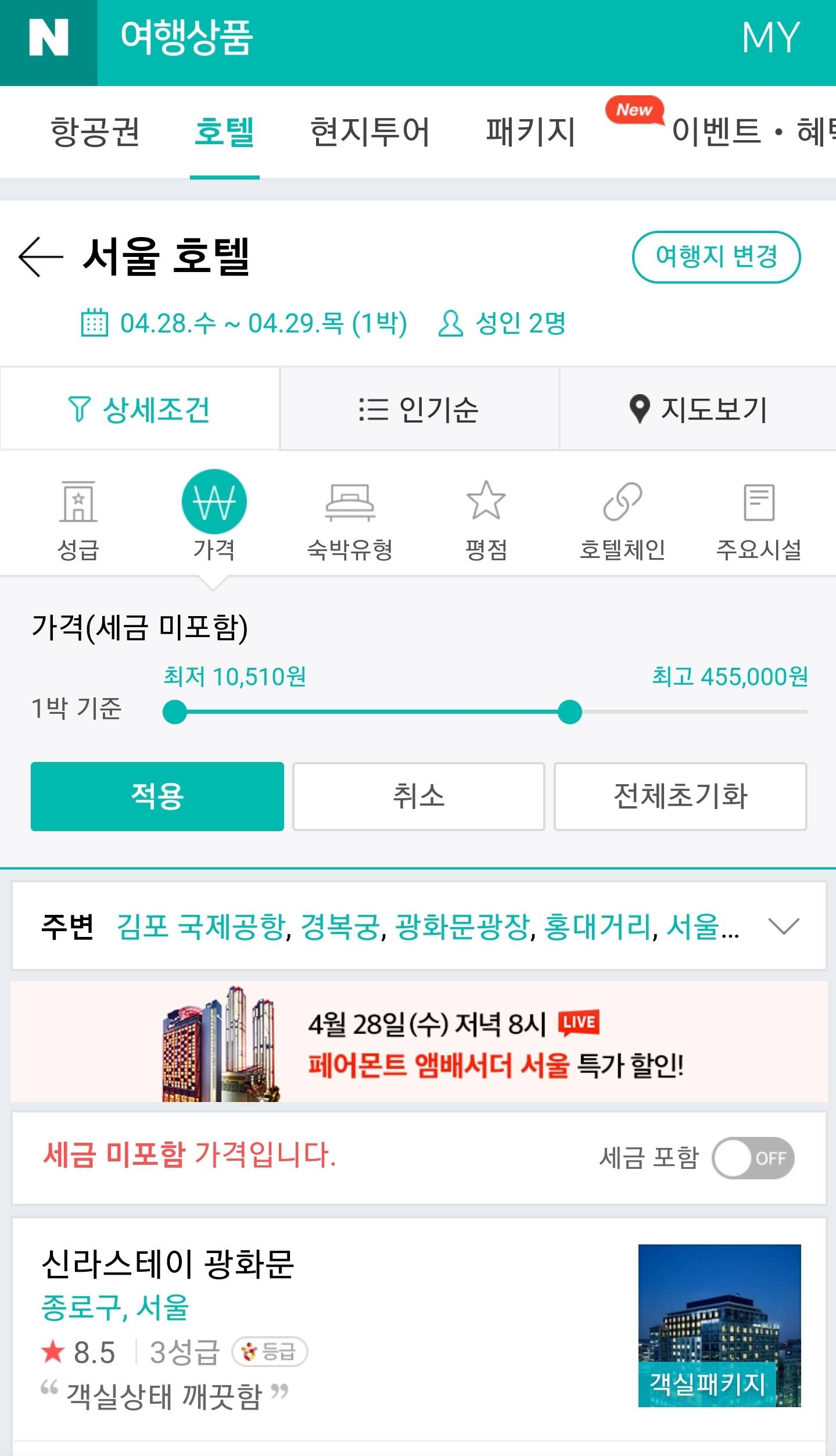
Task: Change guest count 성인 2명
Action: click(x=503, y=323)
